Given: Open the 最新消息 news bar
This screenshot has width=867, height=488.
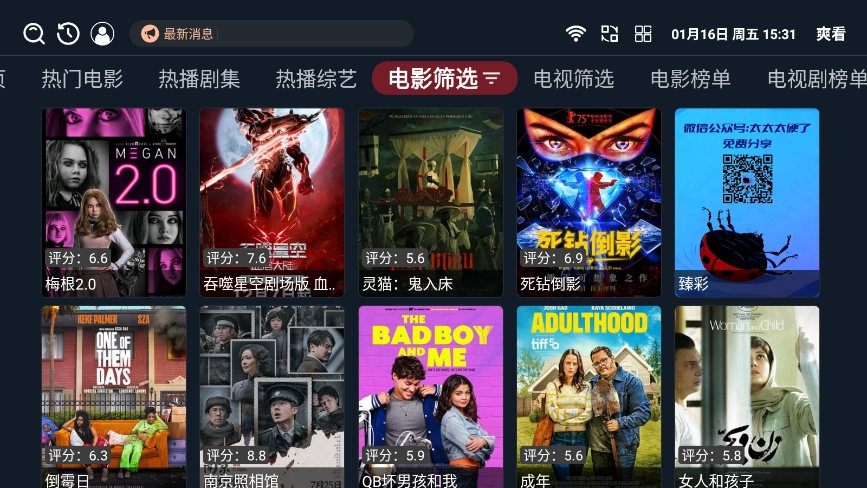Looking at the screenshot, I should pos(272,34).
